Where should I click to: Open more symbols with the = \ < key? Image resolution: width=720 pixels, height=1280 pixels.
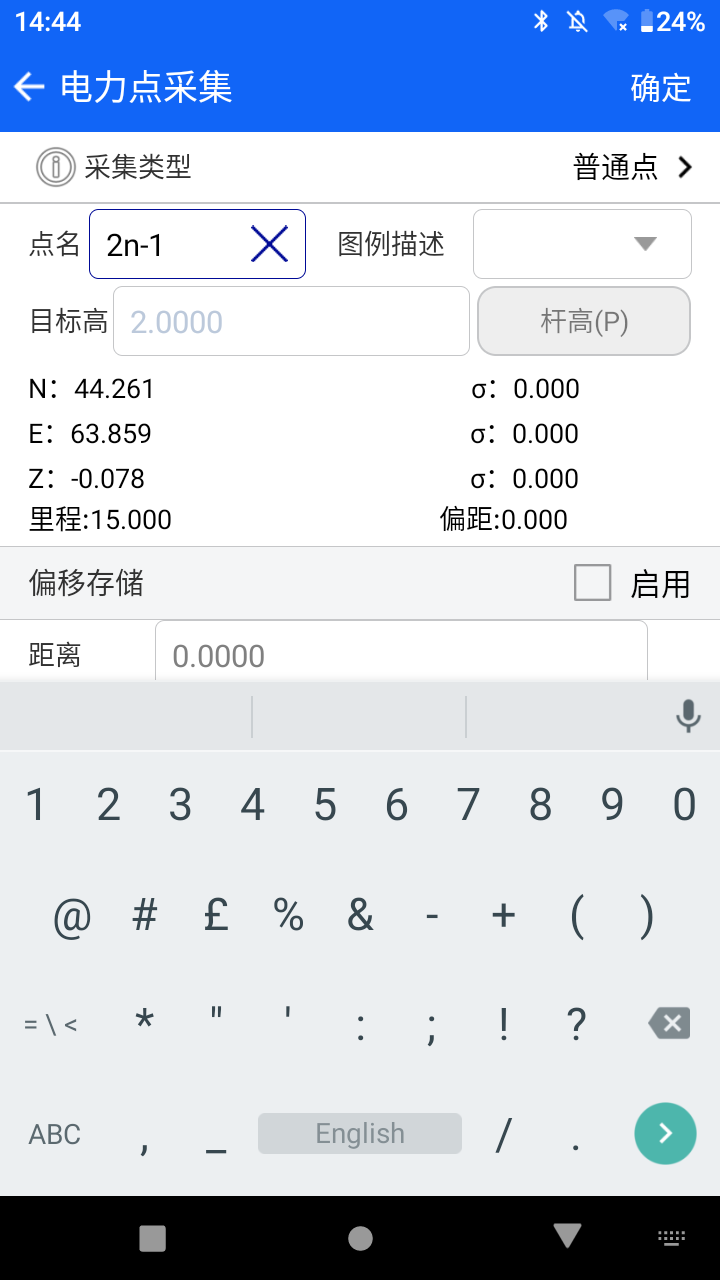point(51,1024)
